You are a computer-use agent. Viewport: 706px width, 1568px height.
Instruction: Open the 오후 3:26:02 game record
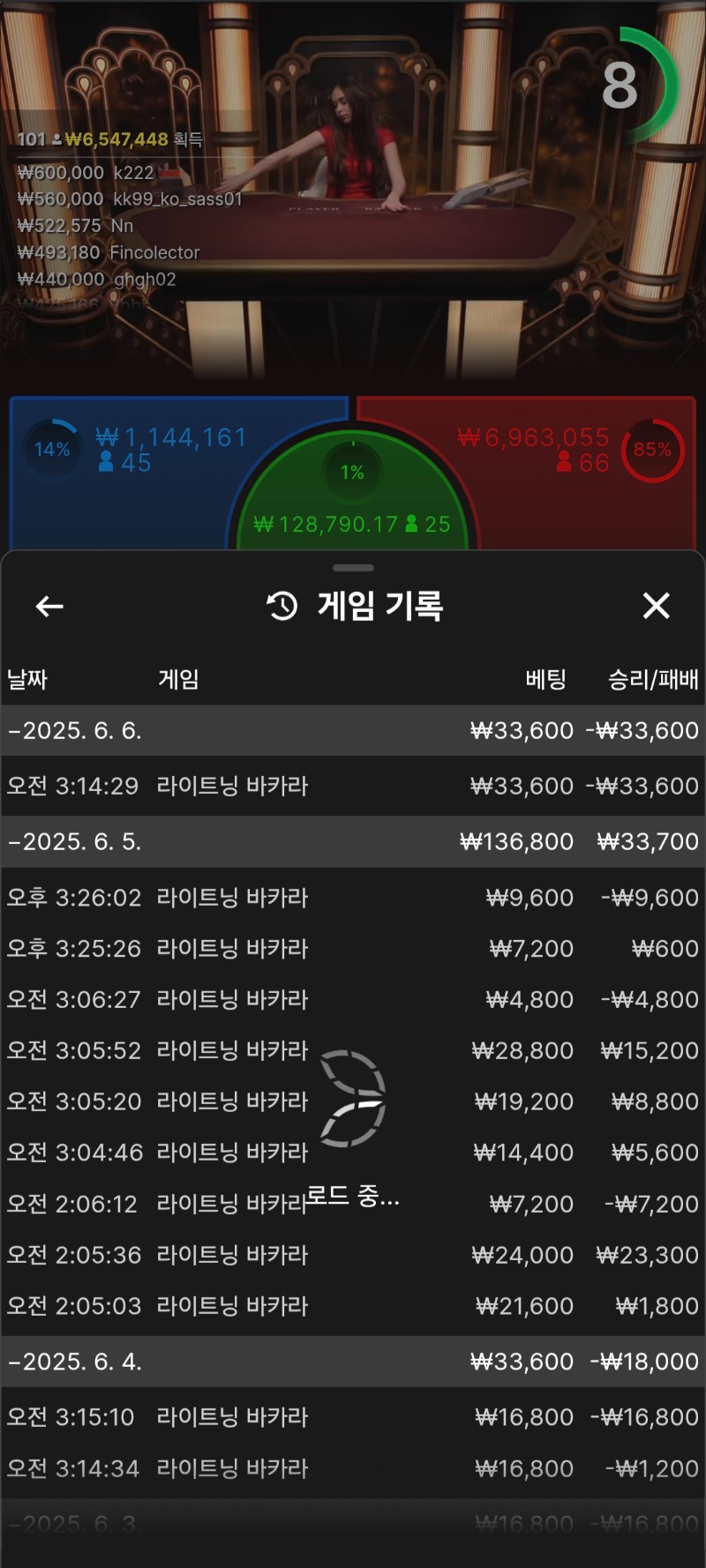tap(353, 898)
